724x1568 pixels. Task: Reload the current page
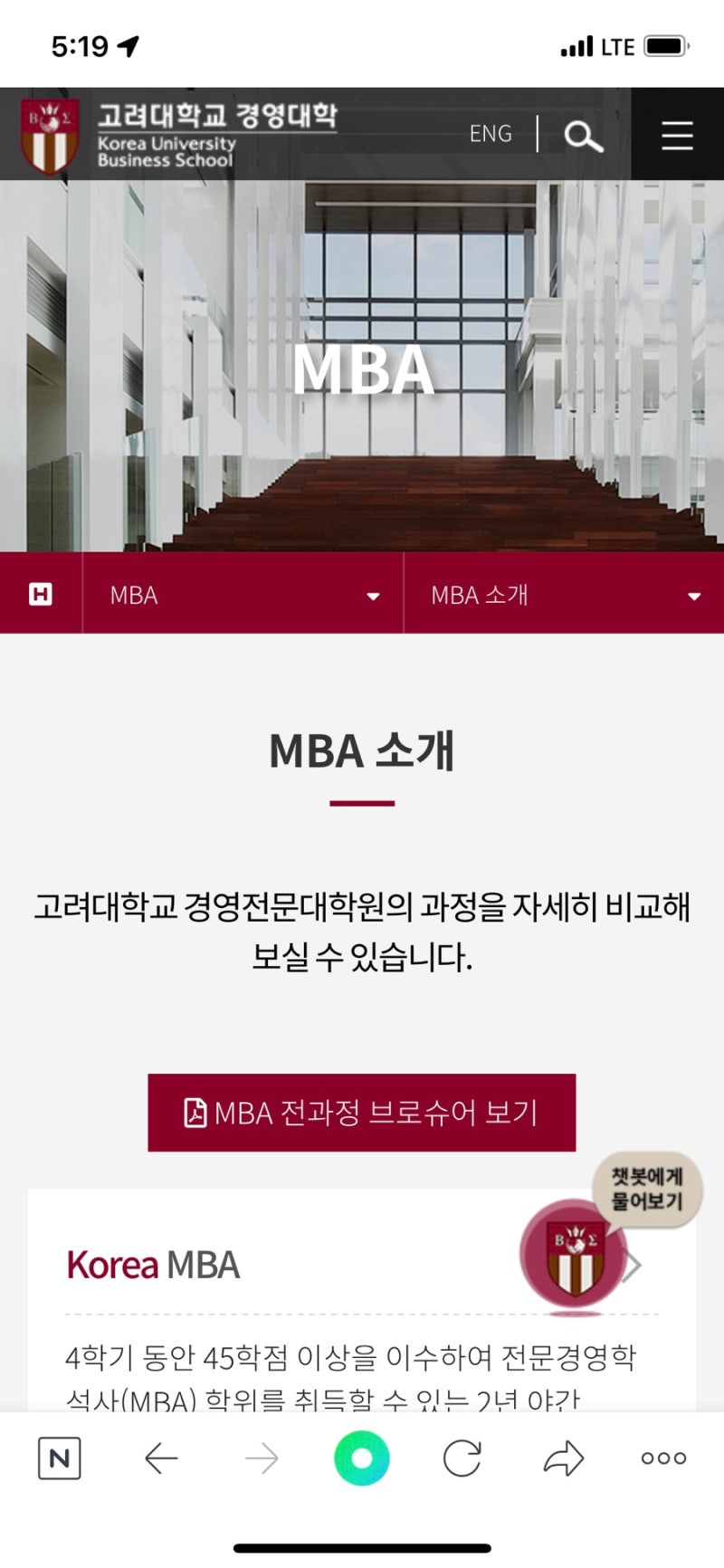462,1458
